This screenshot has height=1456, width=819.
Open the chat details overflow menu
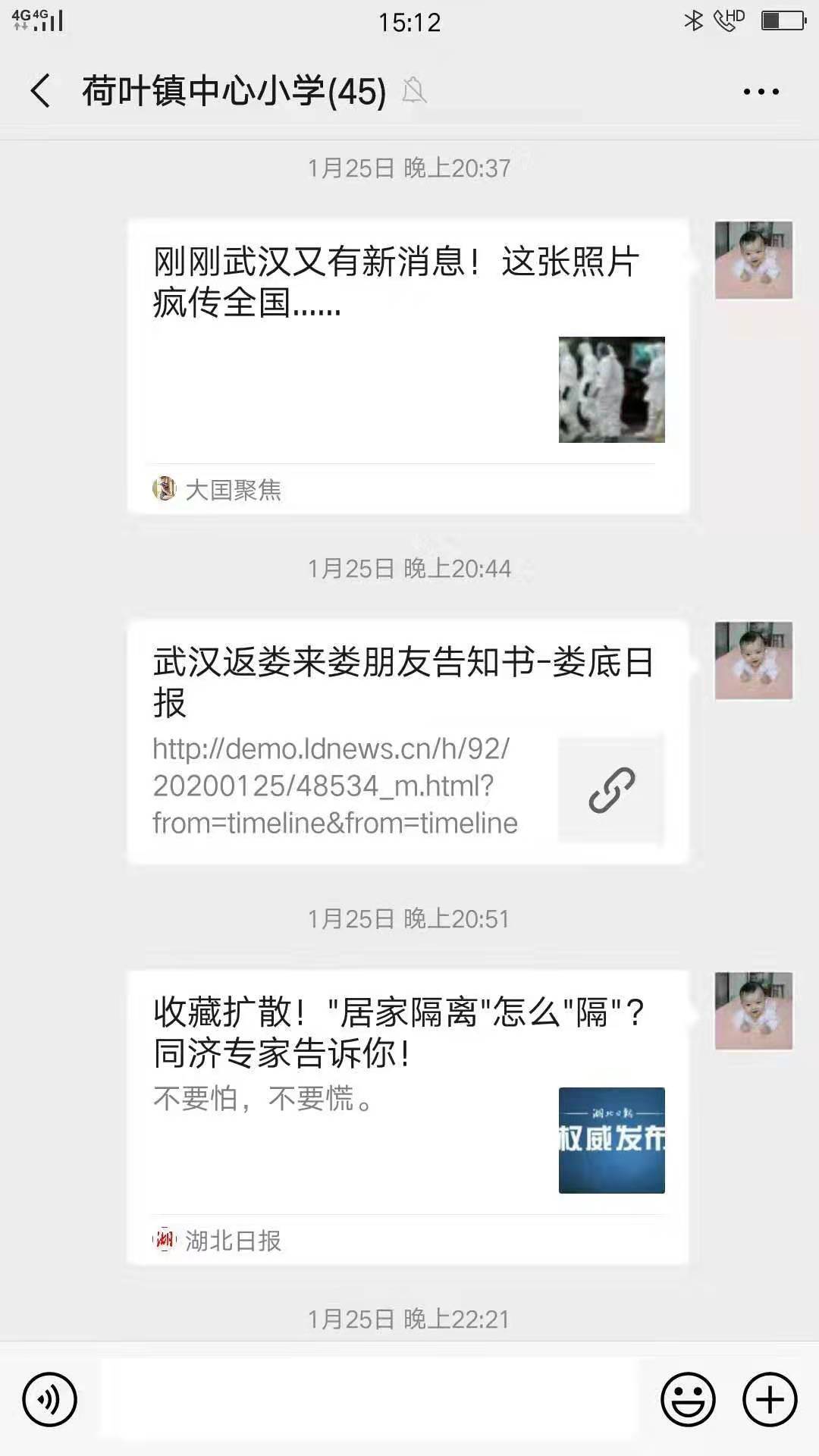coord(761,92)
